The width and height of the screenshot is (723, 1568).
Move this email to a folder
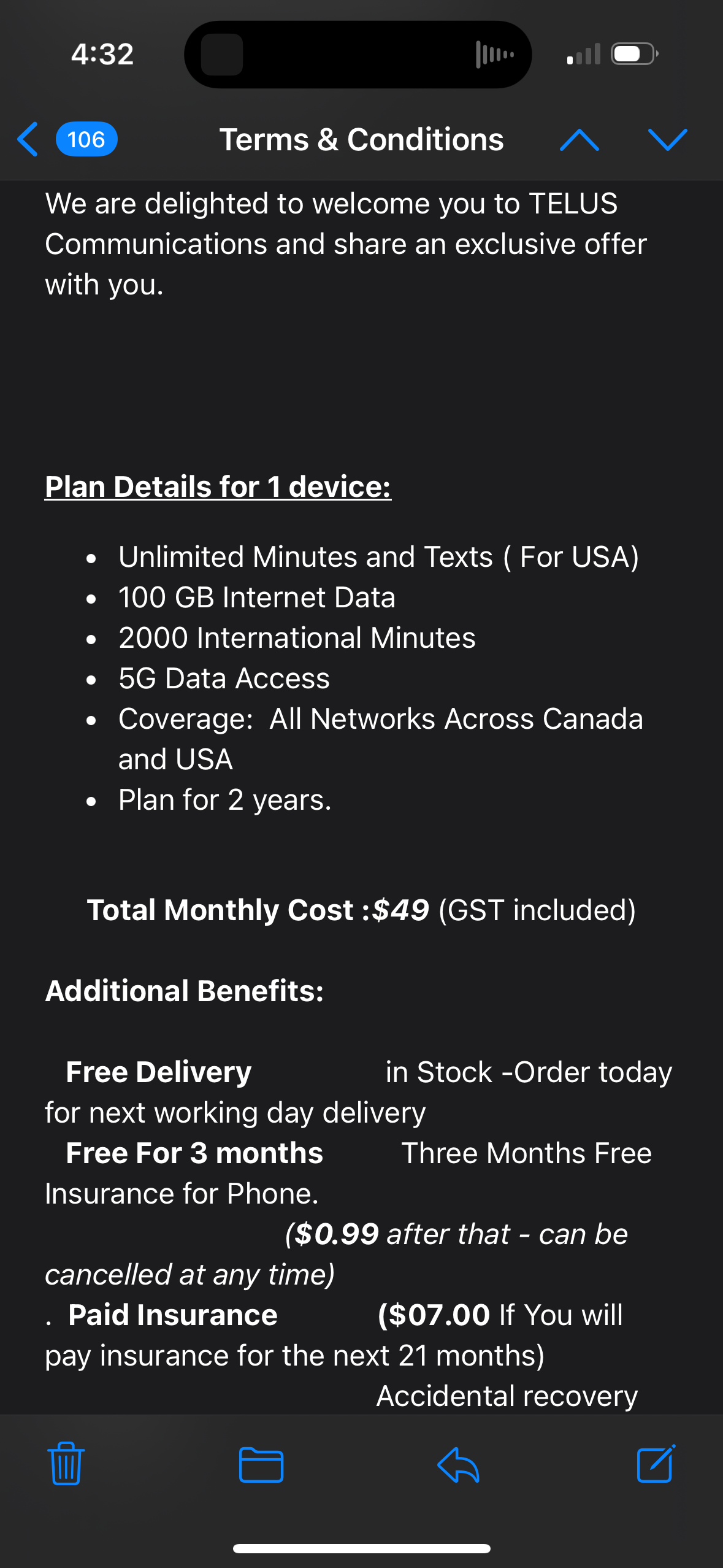261,1464
